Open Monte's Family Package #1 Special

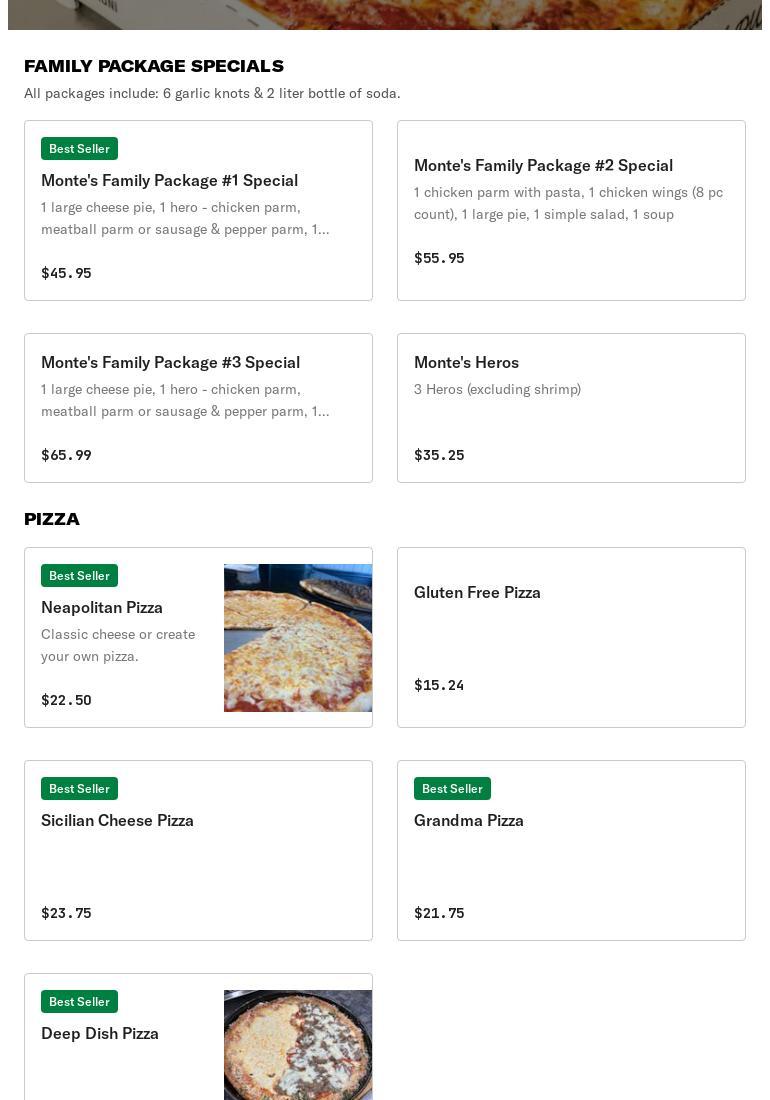pos(198,210)
